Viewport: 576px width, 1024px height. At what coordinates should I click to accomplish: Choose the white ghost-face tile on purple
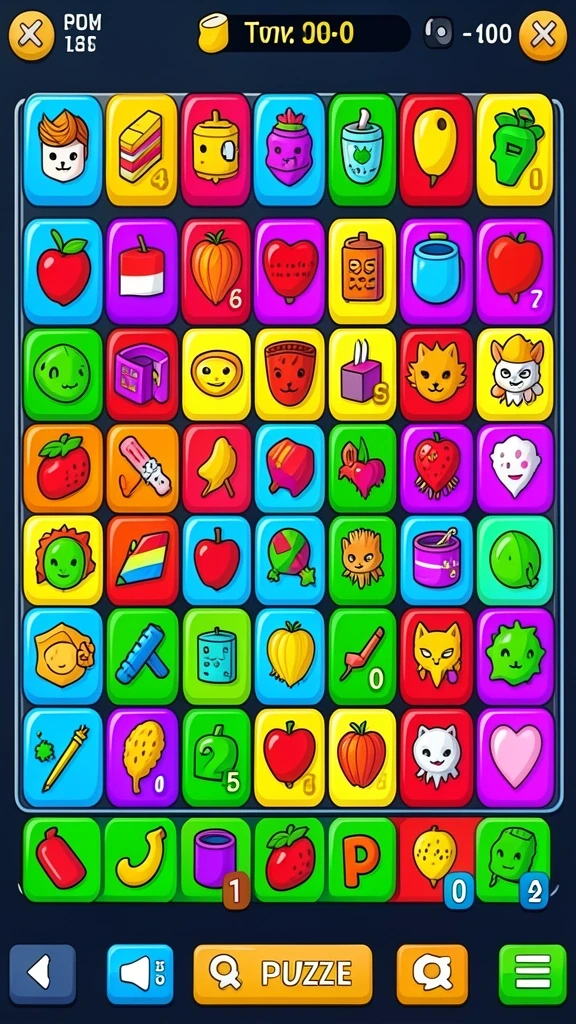(x=515, y=468)
